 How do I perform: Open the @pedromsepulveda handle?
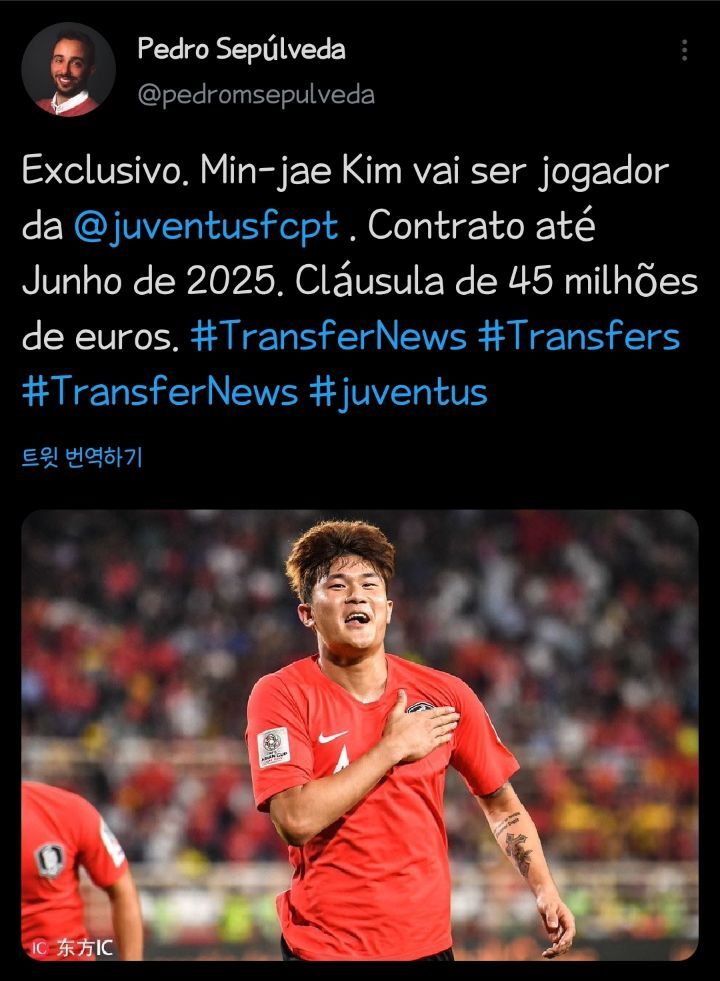click(255, 95)
